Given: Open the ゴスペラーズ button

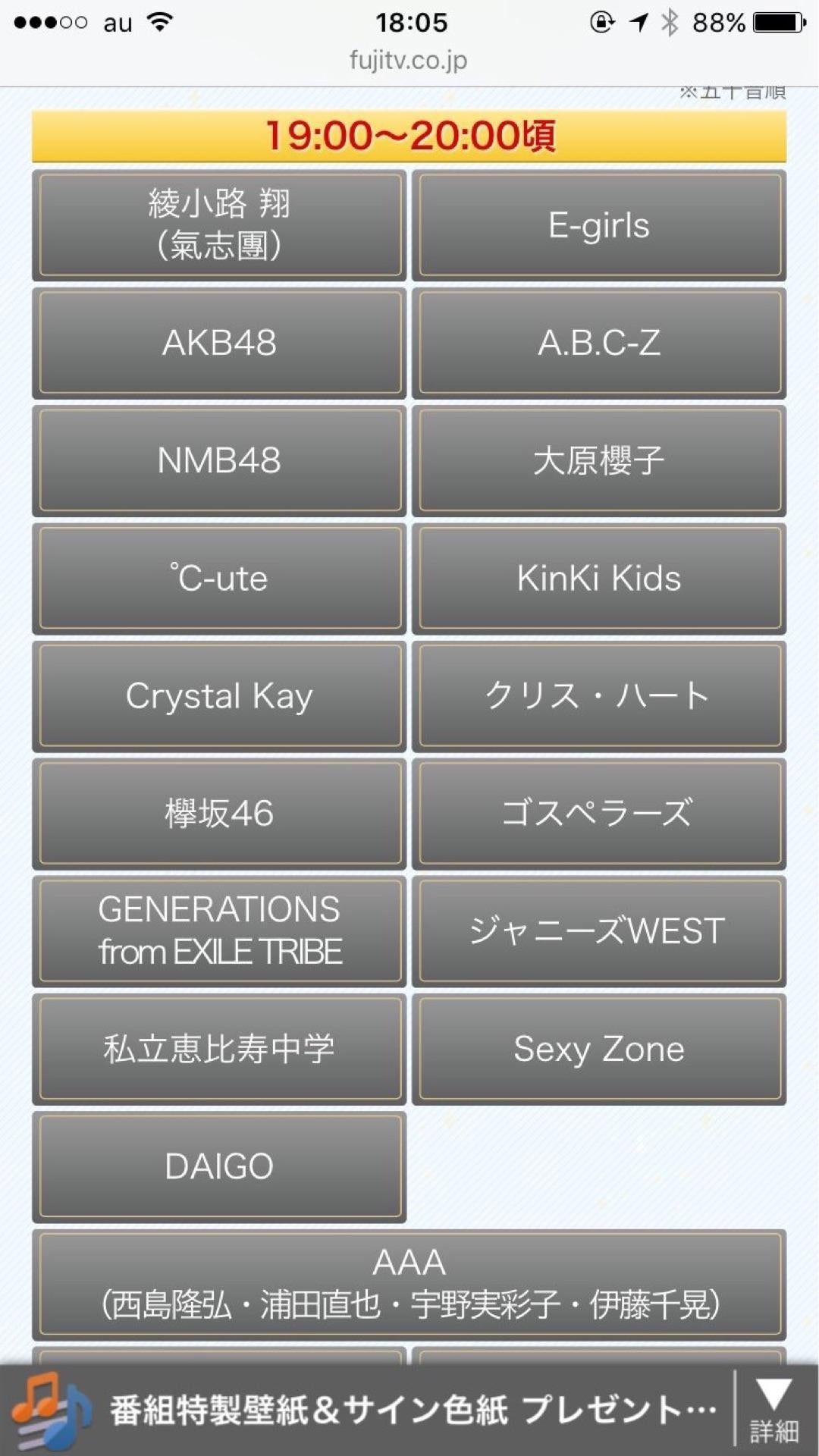Looking at the screenshot, I should (x=599, y=813).
